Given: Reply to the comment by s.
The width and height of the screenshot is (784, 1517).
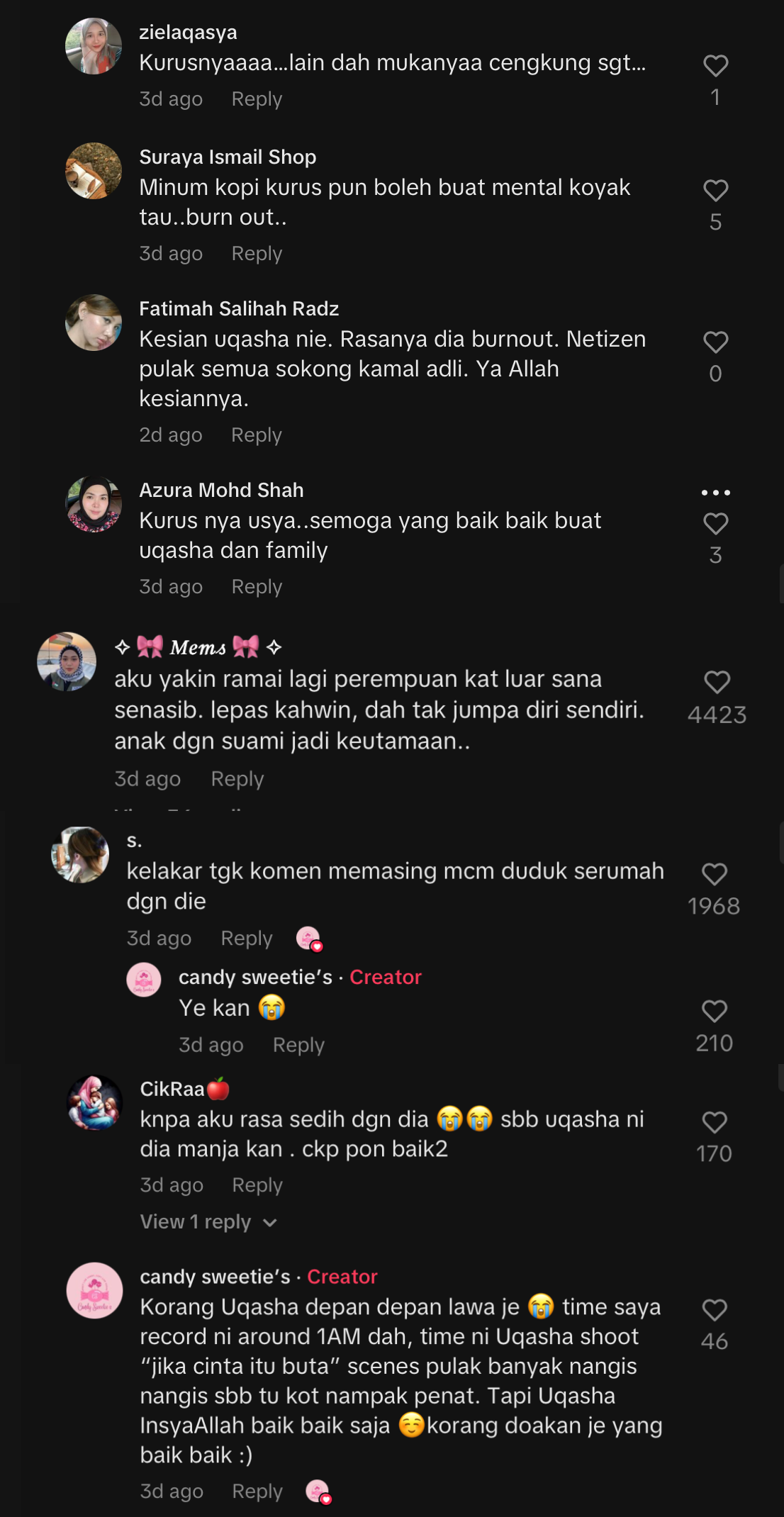Looking at the screenshot, I should 246,939.
